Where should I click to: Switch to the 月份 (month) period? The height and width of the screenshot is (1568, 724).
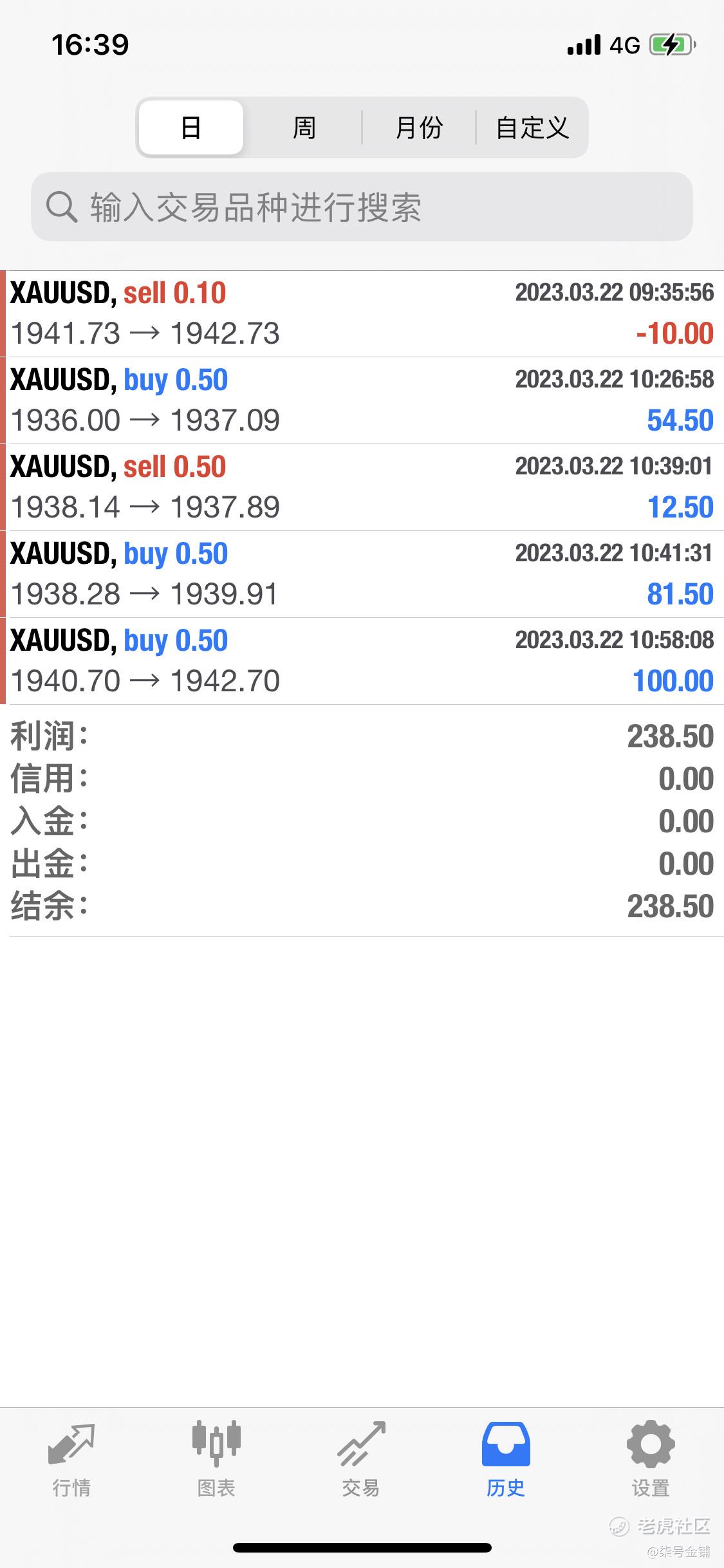click(x=419, y=127)
